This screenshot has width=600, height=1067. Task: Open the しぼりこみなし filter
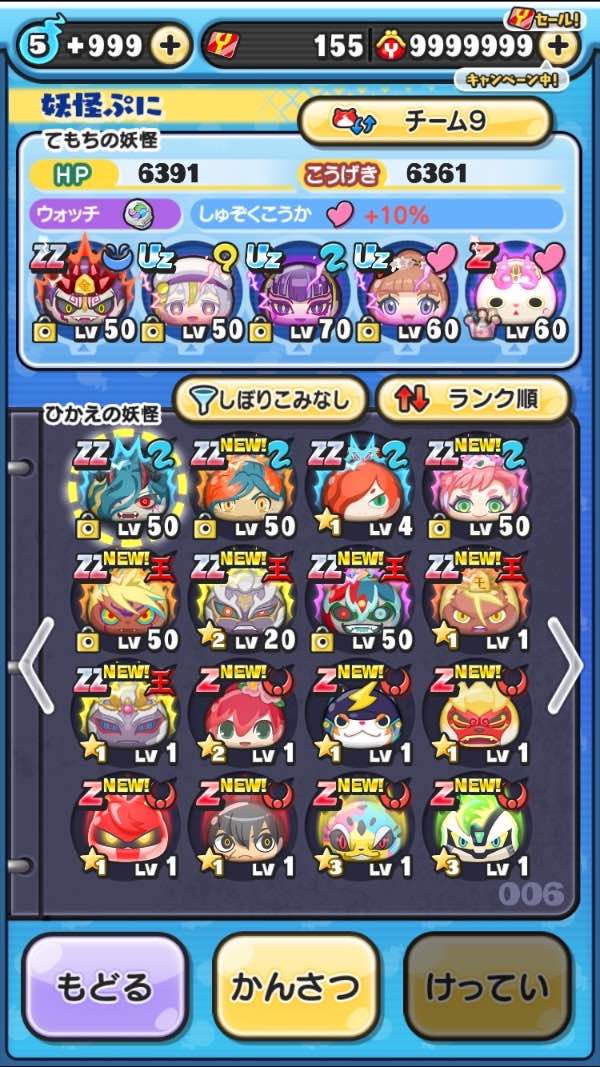269,400
